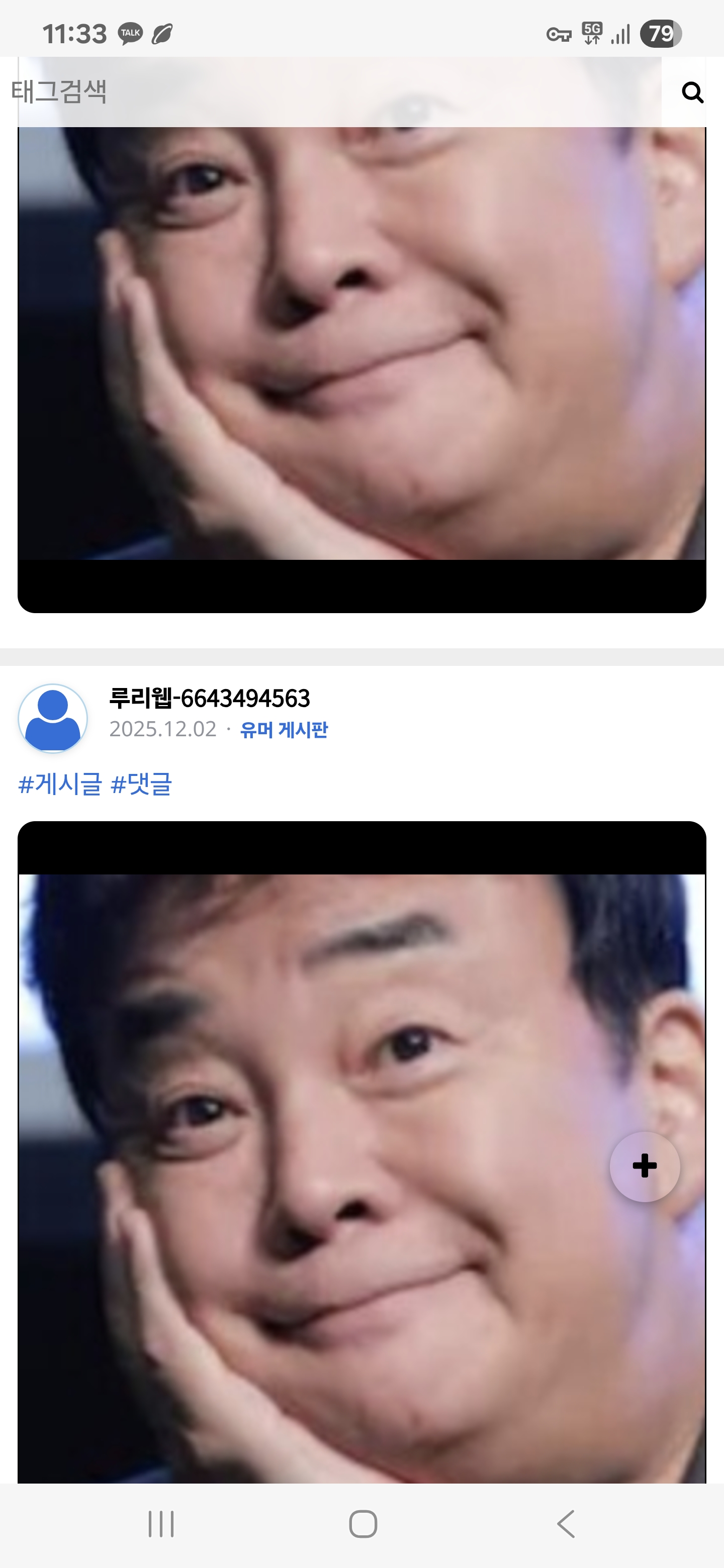Tap the floating plus button
Image resolution: width=724 pixels, height=1568 pixels.
coord(644,1166)
